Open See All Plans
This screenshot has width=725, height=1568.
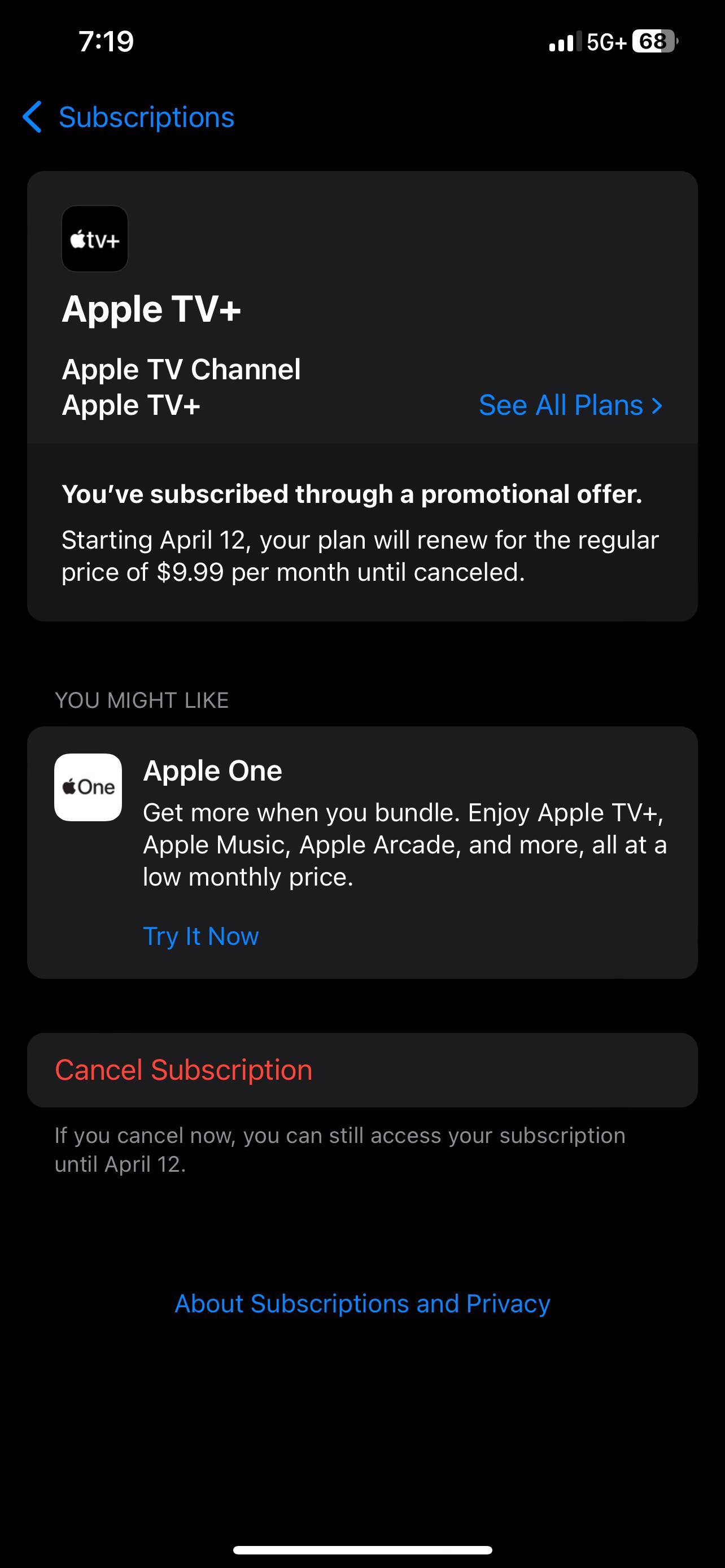570,405
